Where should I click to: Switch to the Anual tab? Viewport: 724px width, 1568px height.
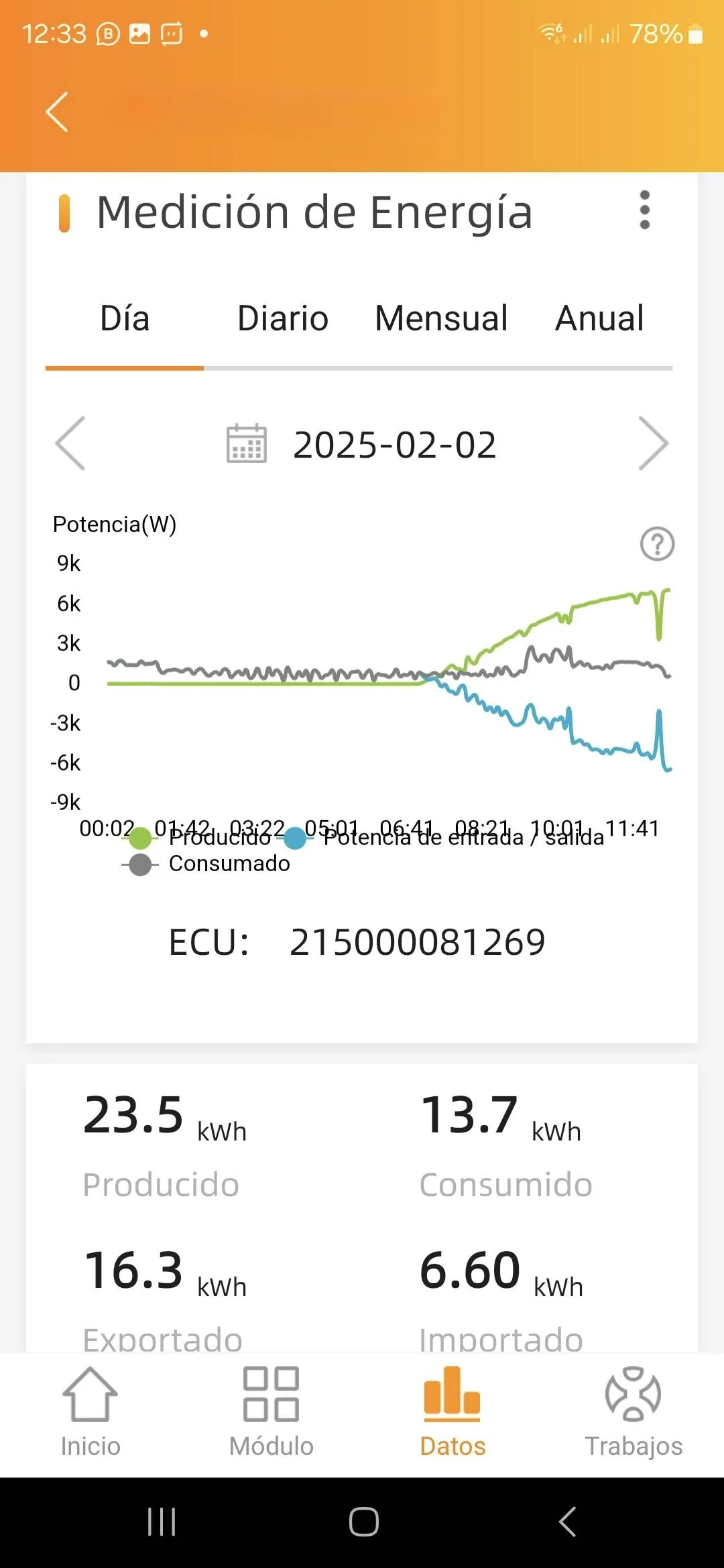coord(599,318)
